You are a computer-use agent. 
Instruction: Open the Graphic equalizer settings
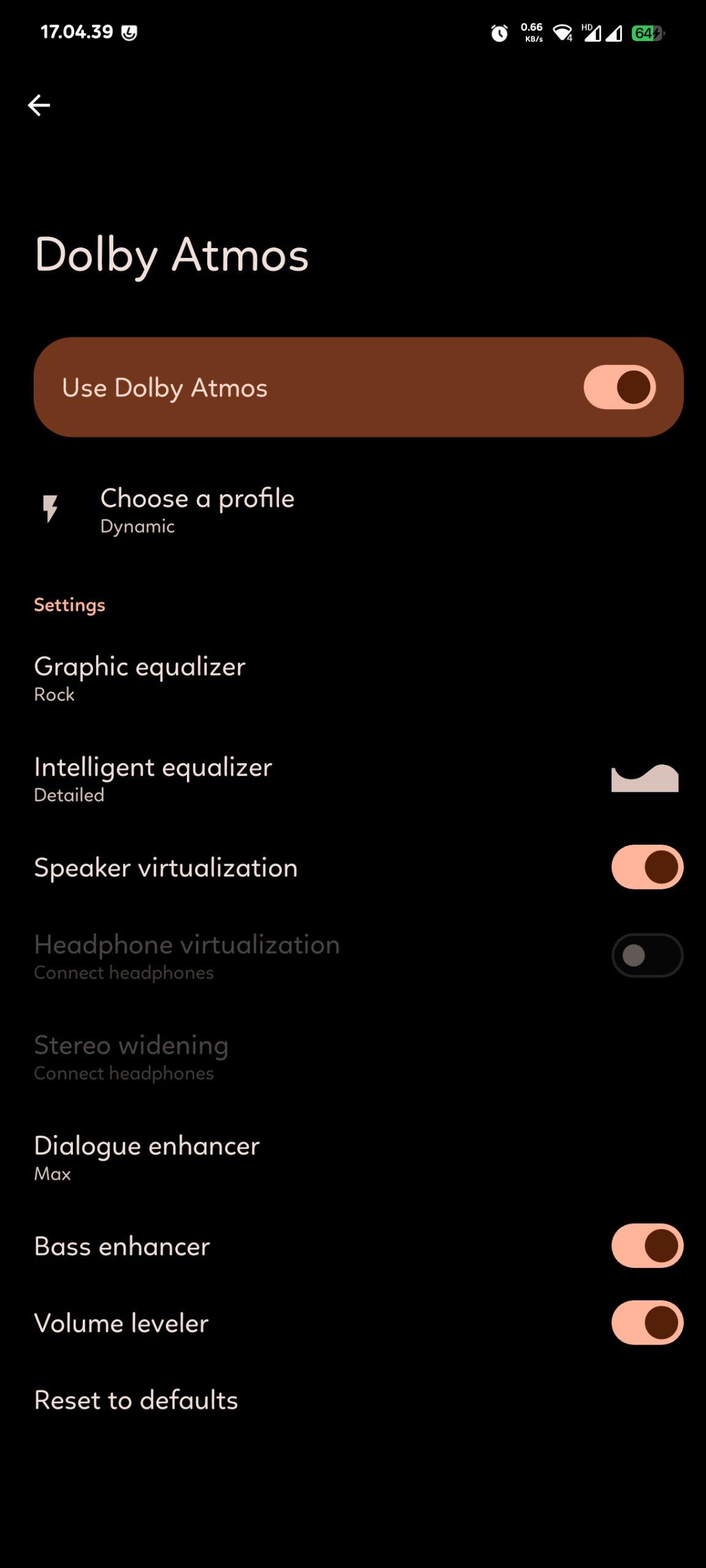point(140,677)
